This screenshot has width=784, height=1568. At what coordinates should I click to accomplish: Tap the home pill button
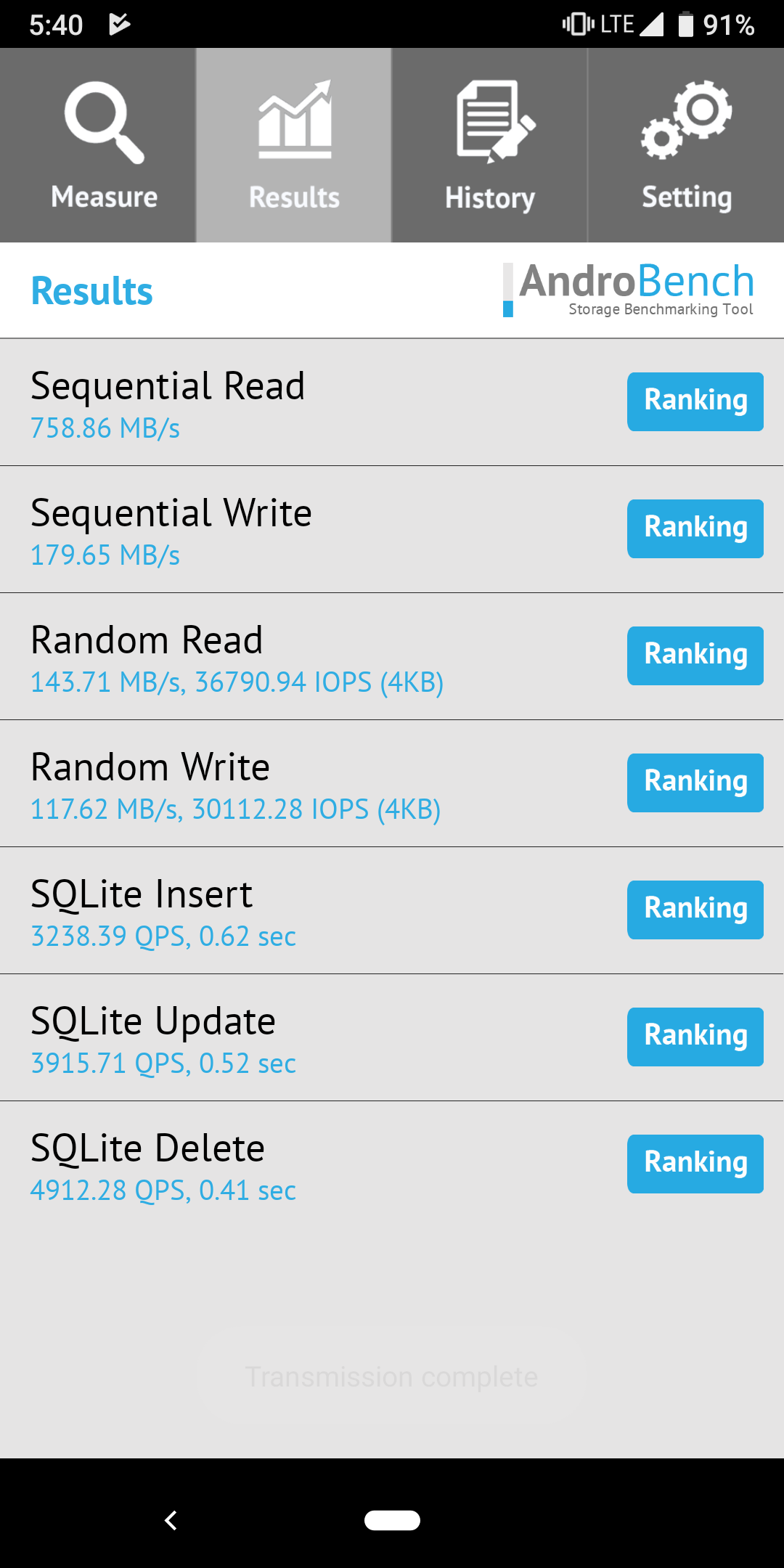pyautogui.click(x=392, y=1520)
